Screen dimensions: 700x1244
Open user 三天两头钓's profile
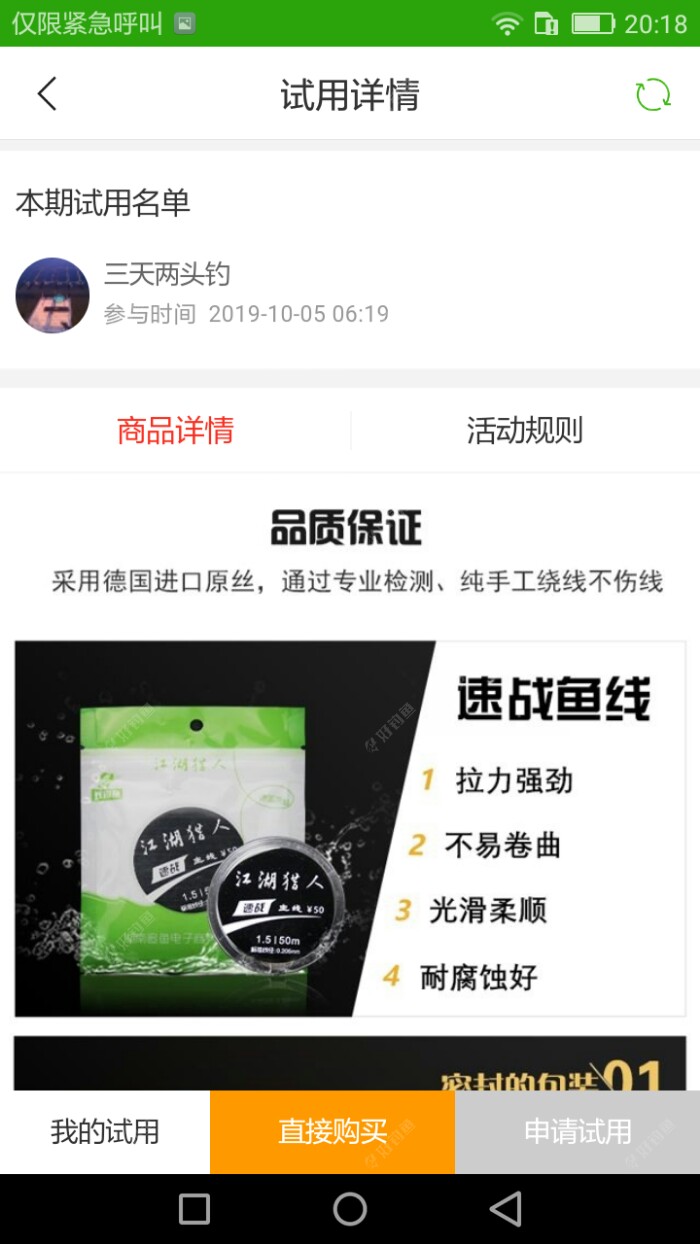53,295
